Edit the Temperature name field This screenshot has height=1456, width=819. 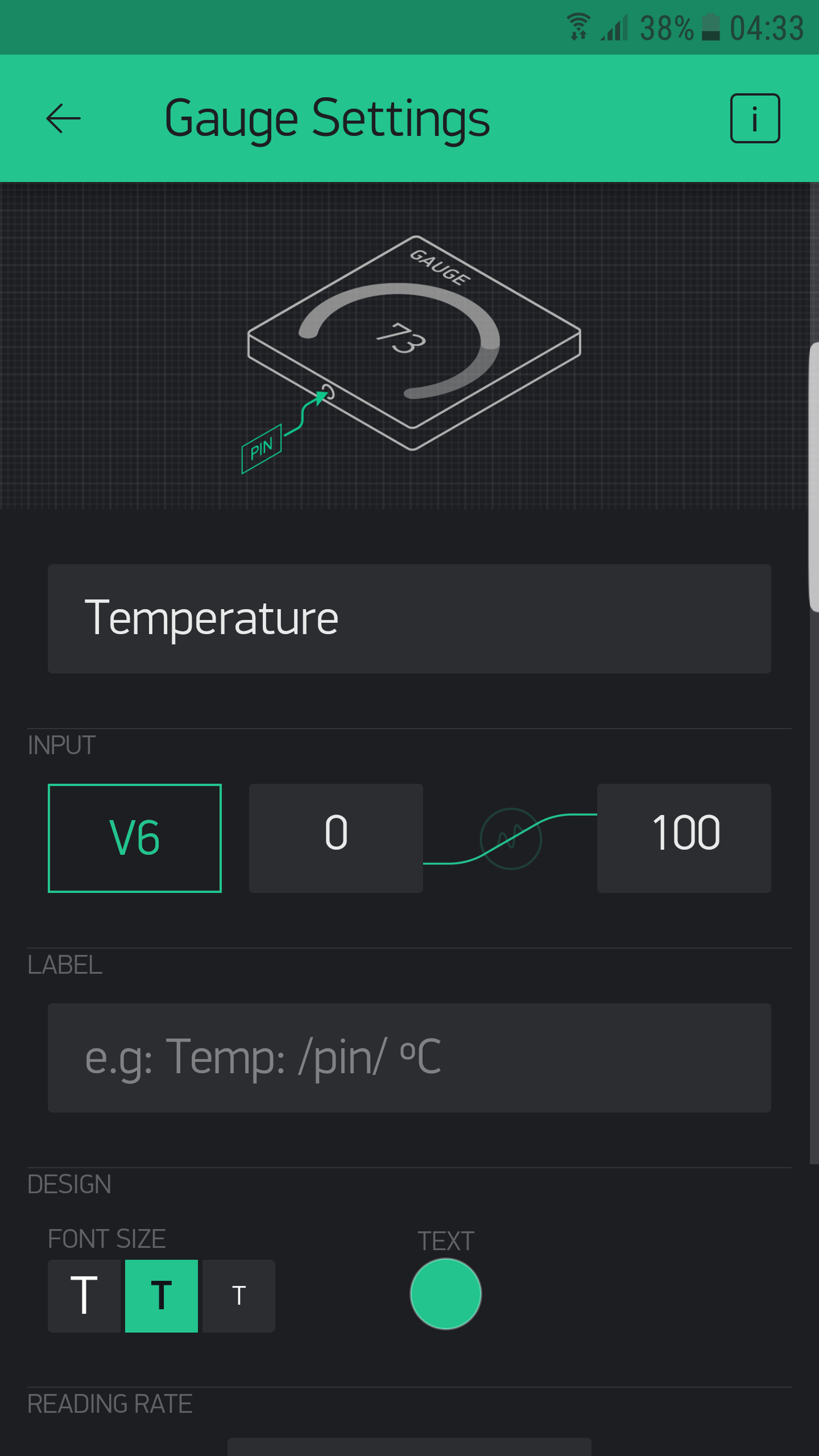409,618
